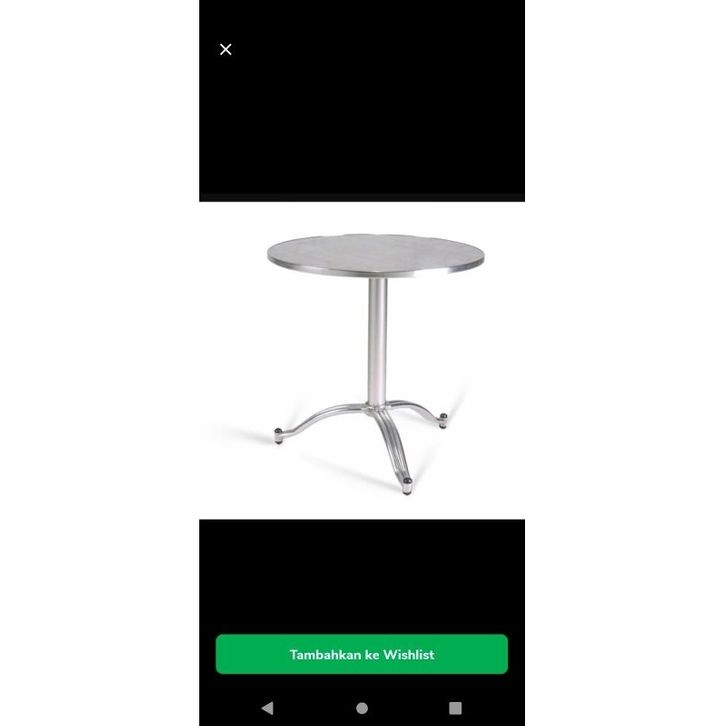
Task: Go to the system home screen
Action: click(362, 708)
